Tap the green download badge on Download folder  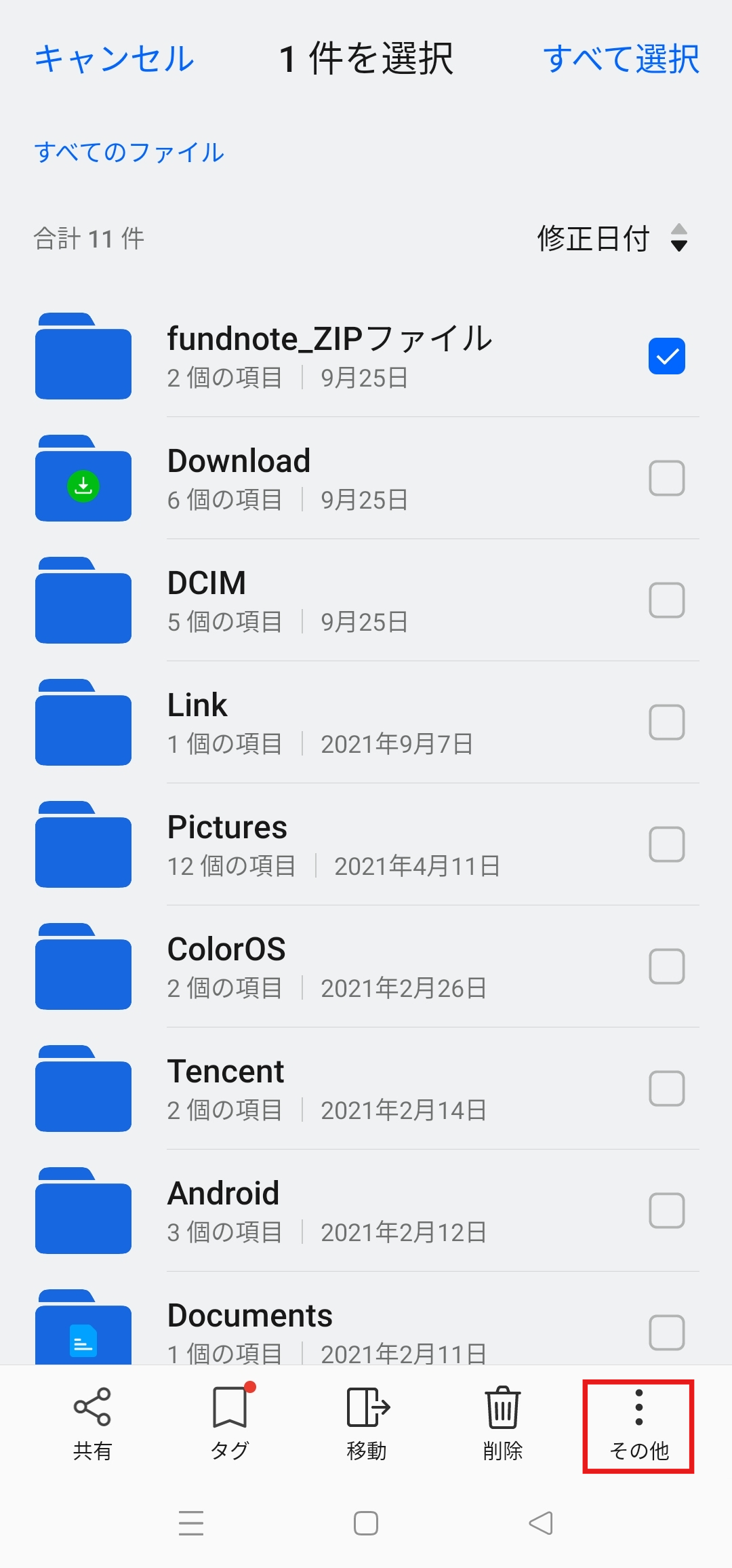[x=83, y=486]
